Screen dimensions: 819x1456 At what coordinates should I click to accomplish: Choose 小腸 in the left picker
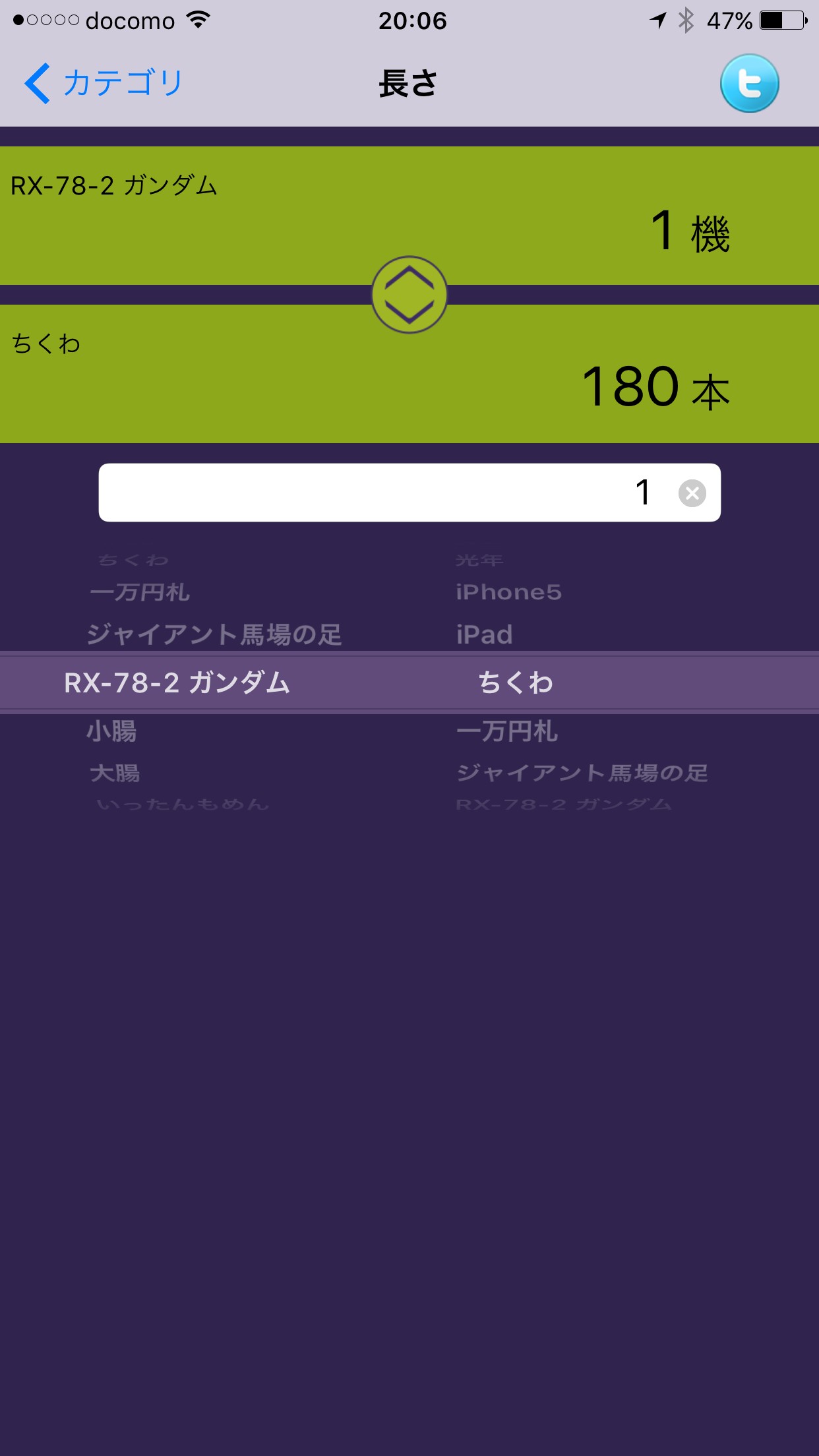(111, 731)
